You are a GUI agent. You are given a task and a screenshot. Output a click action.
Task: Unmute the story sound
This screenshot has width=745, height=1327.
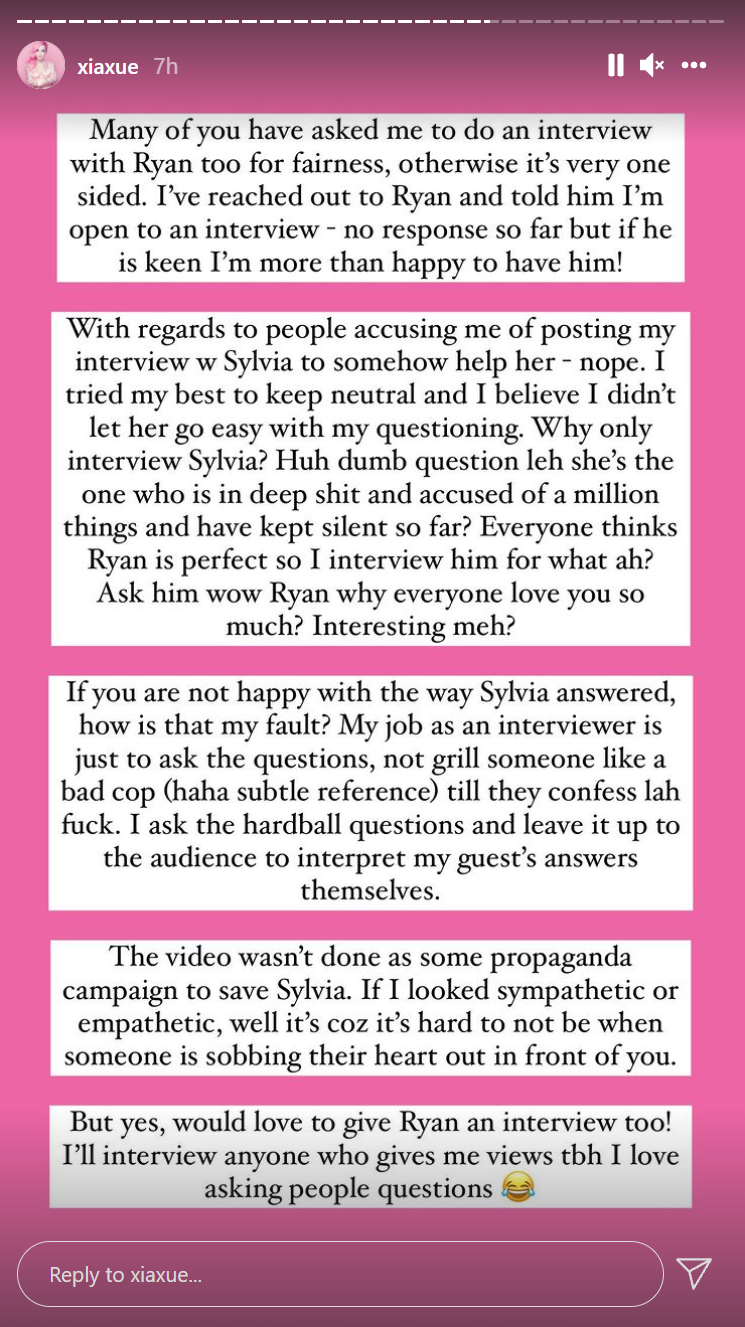(652, 66)
